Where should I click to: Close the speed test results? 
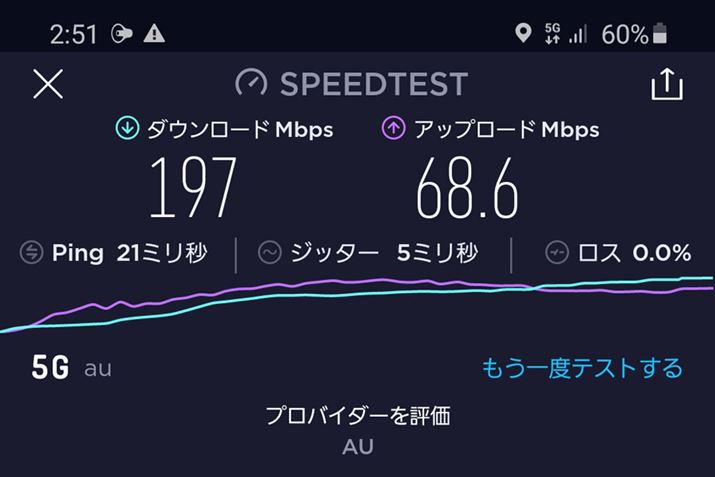pos(47,84)
